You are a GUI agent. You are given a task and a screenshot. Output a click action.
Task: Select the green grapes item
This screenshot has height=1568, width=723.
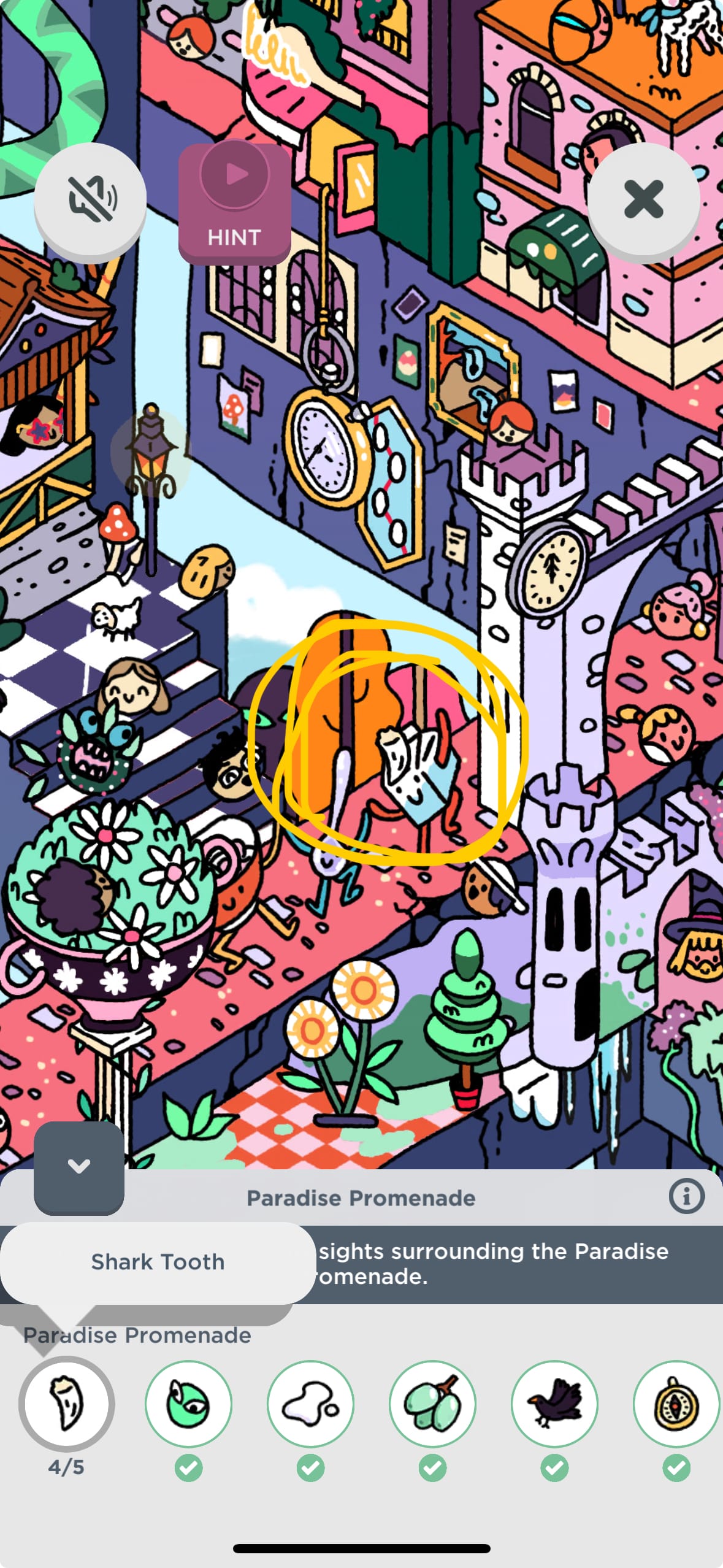432,1404
